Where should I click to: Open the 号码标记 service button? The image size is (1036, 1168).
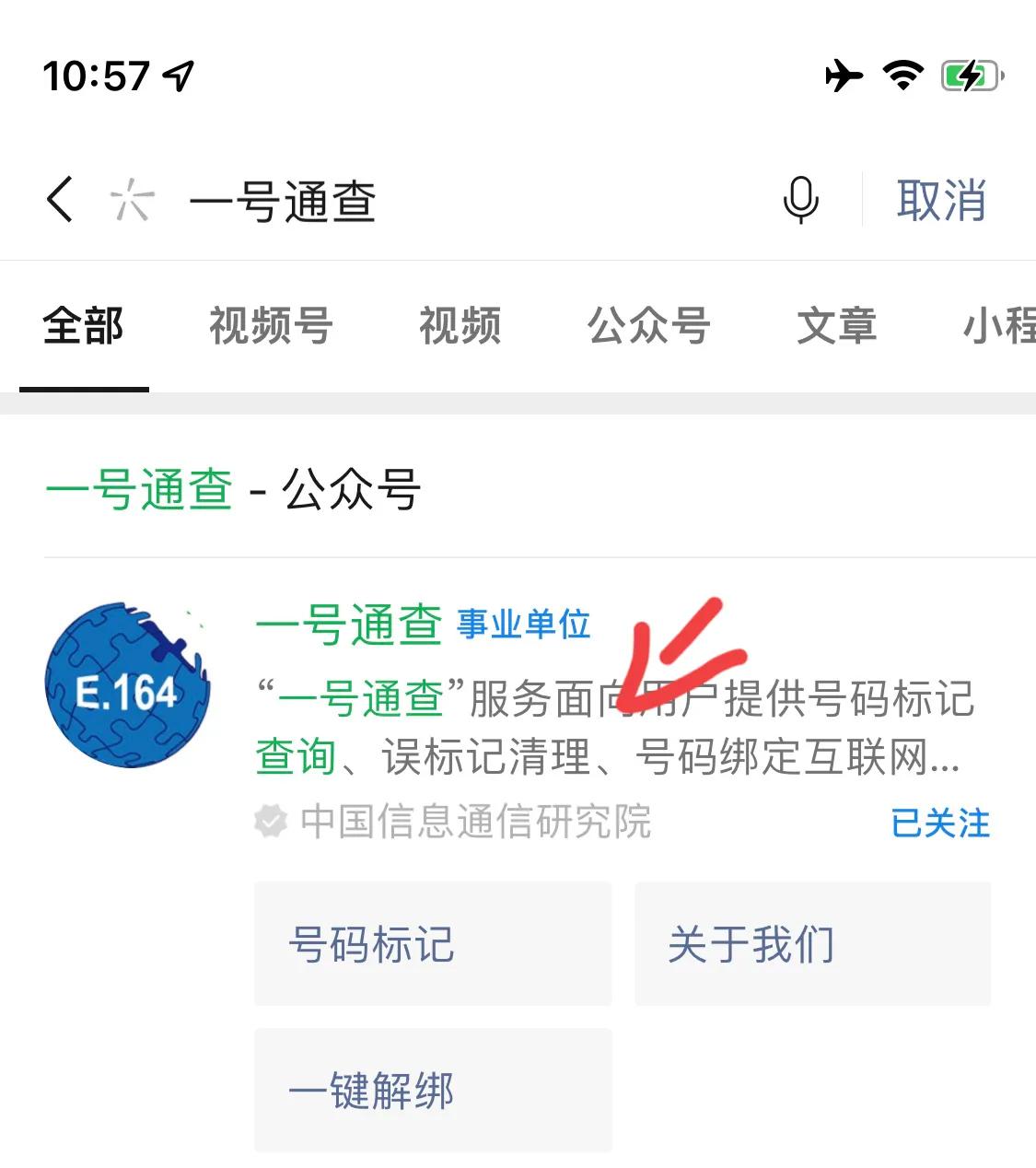pyautogui.click(x=433, y=944)
